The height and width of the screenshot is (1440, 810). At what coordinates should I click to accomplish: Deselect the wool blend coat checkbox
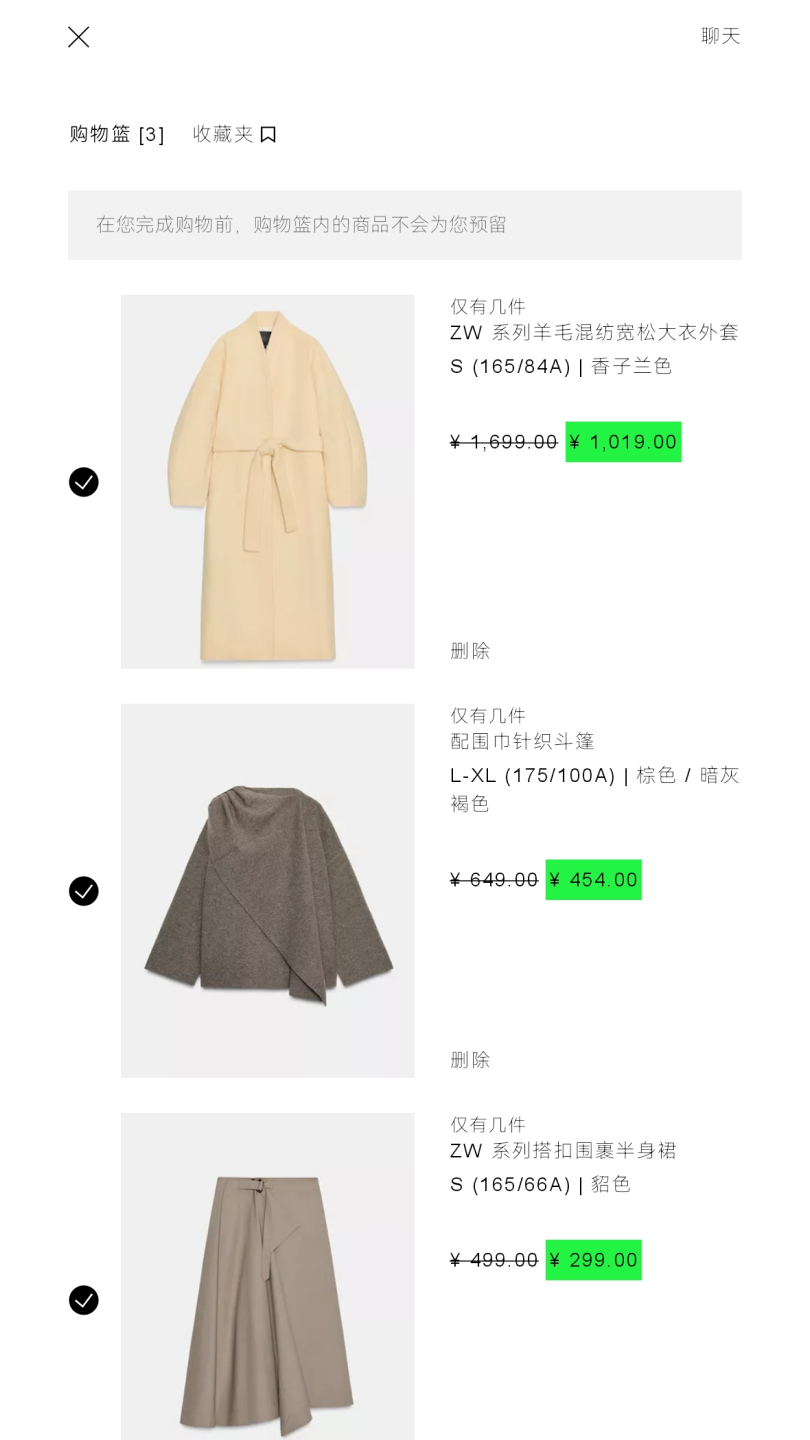click(x=83, y=482)
